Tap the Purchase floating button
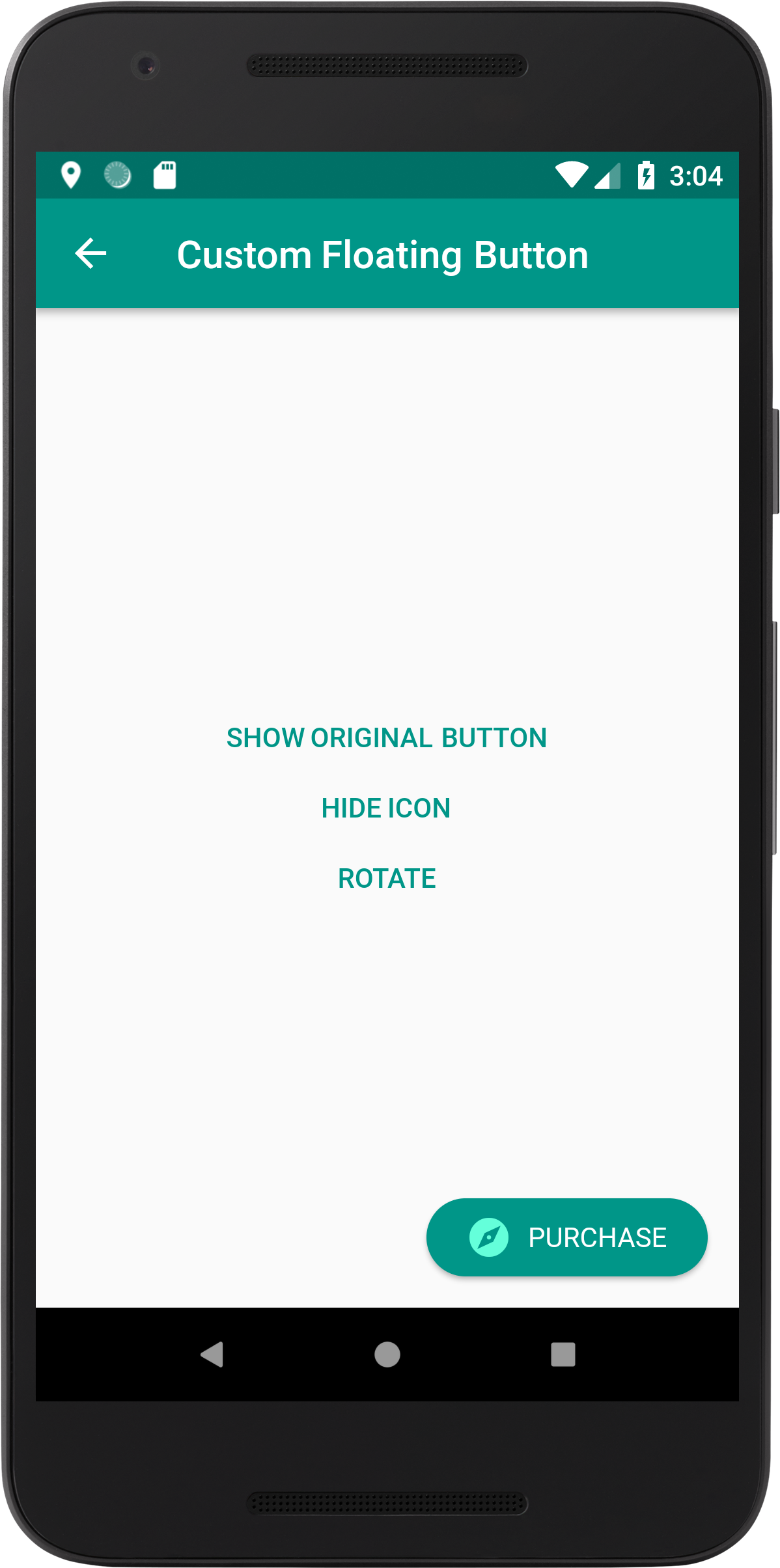 coord(566,1237)
